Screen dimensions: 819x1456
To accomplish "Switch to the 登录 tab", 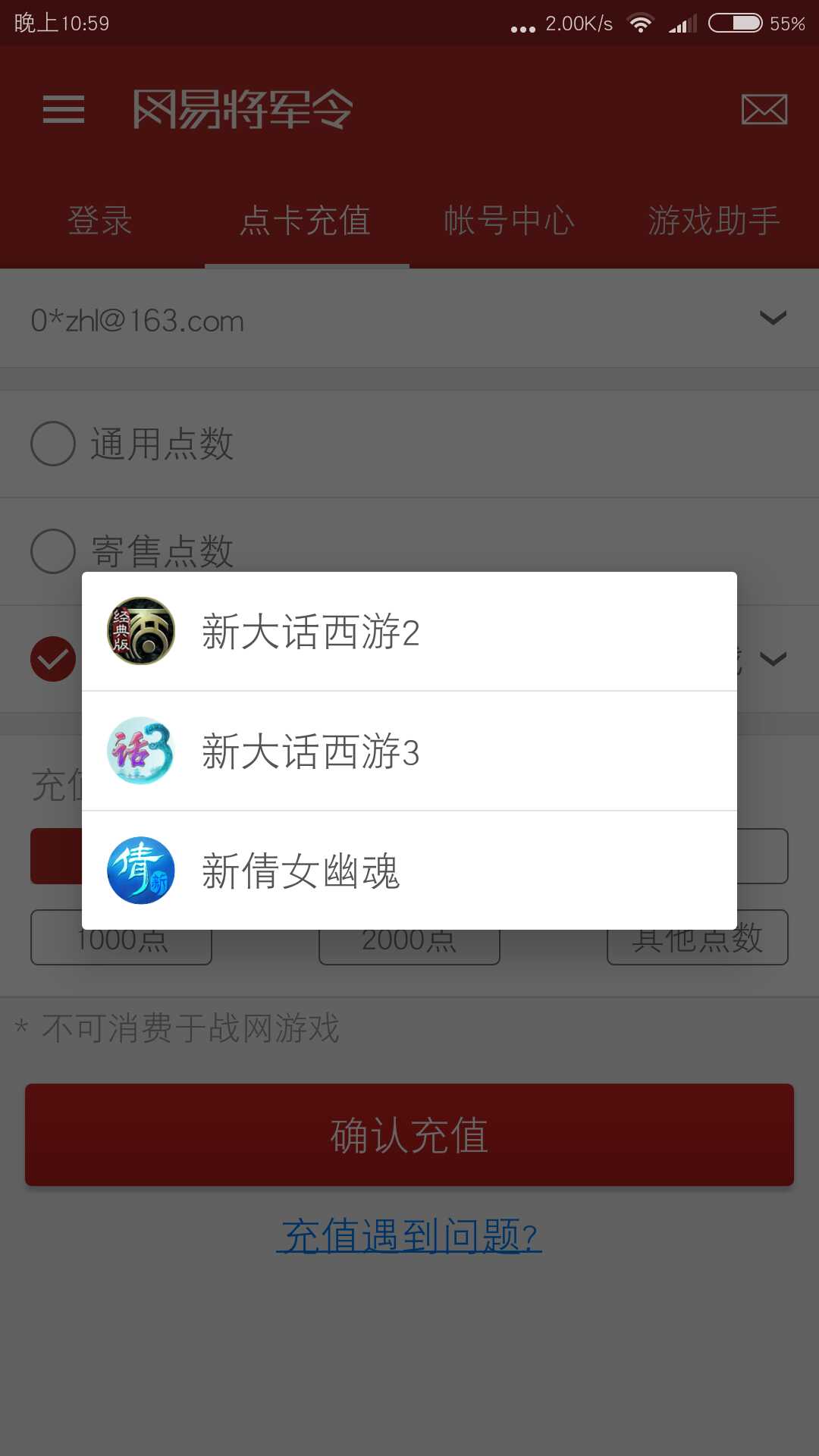I will coord(100,221).
